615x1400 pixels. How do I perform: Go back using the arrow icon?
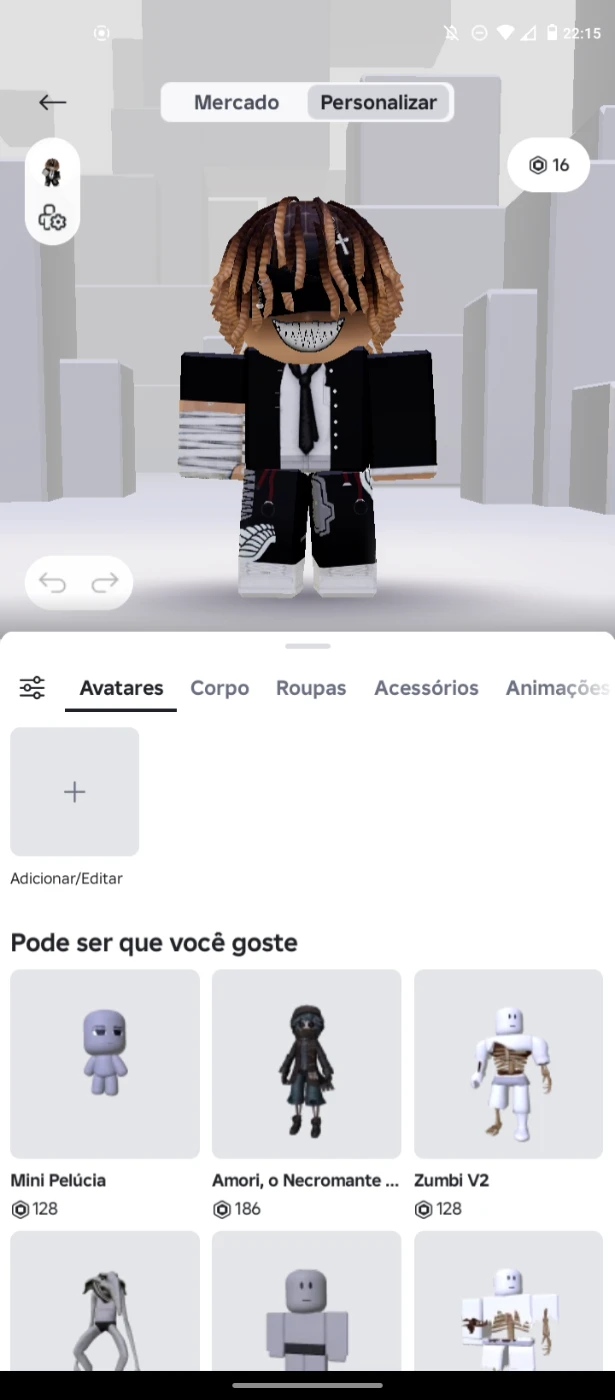coord(52,102)
